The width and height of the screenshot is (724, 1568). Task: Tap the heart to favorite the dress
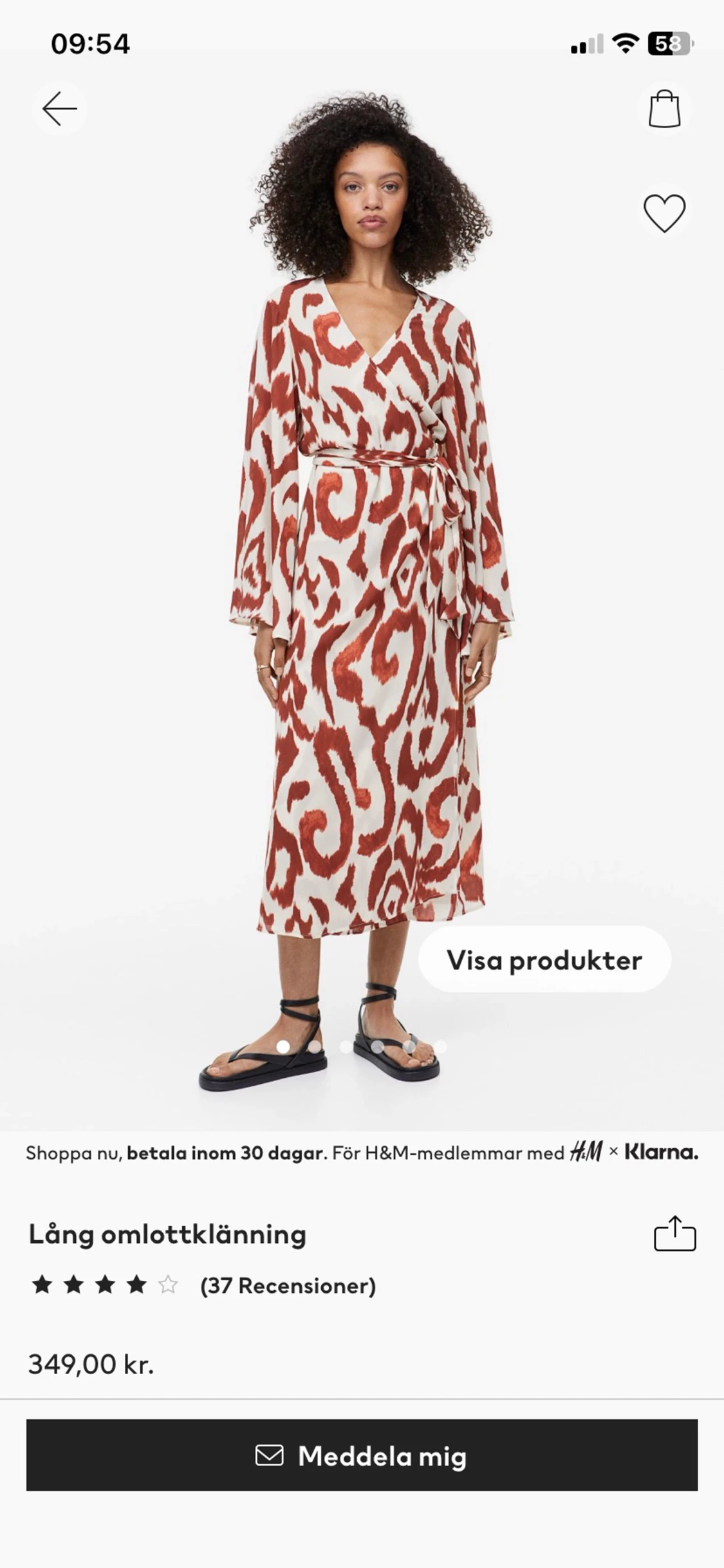pyautogui.click(x=664, y=213)
